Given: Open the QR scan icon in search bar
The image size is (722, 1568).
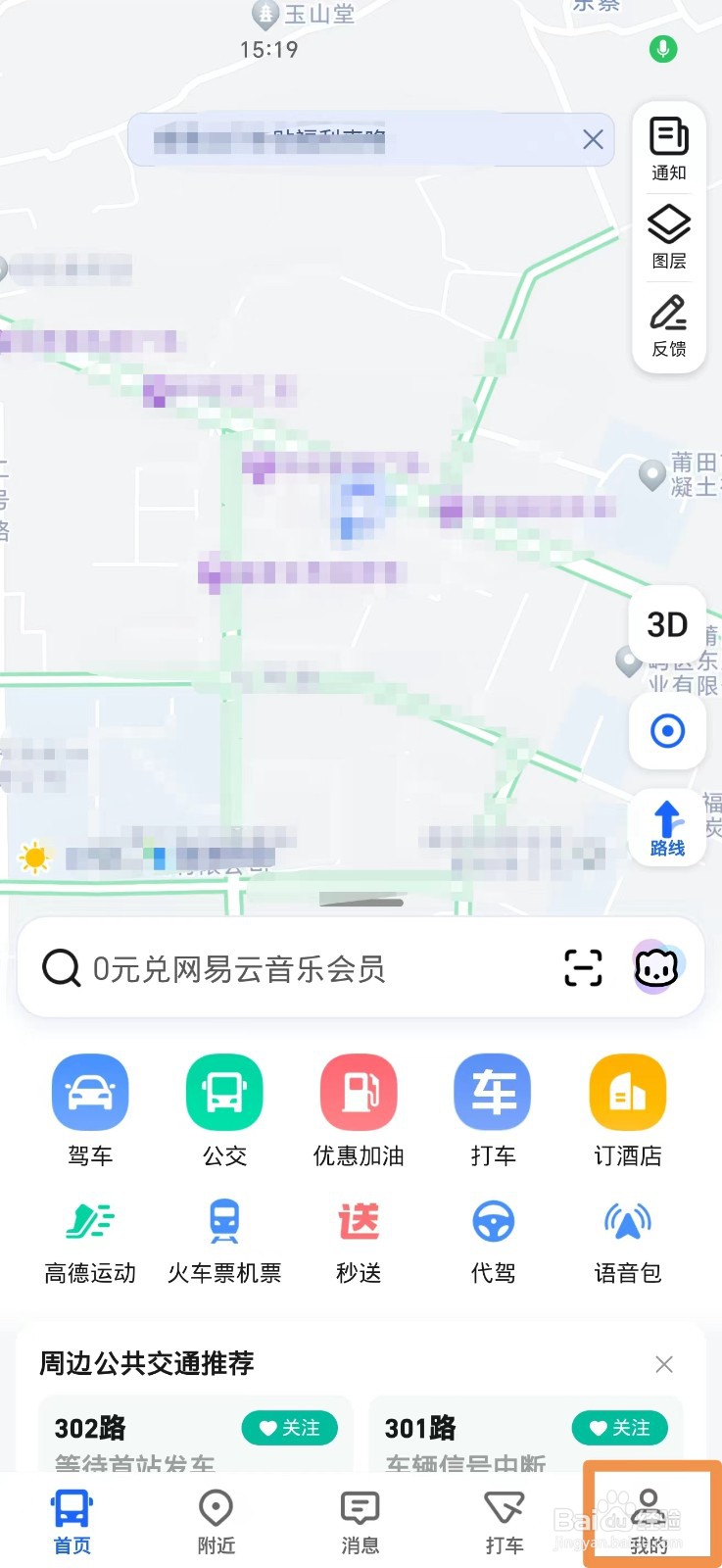Looking at the screenshot, I should point(583,968).
